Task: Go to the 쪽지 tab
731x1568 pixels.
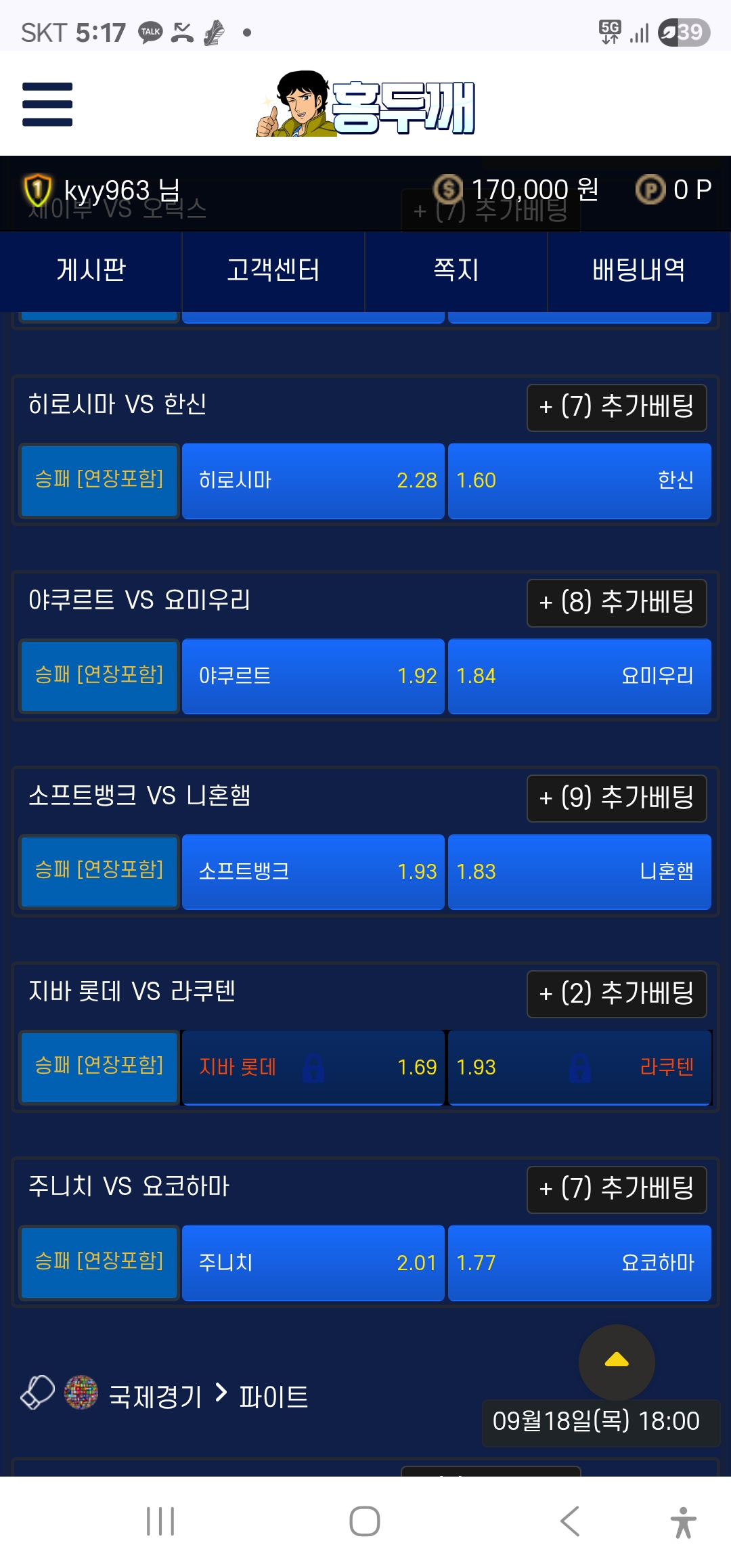Action: tap(456, 271)
